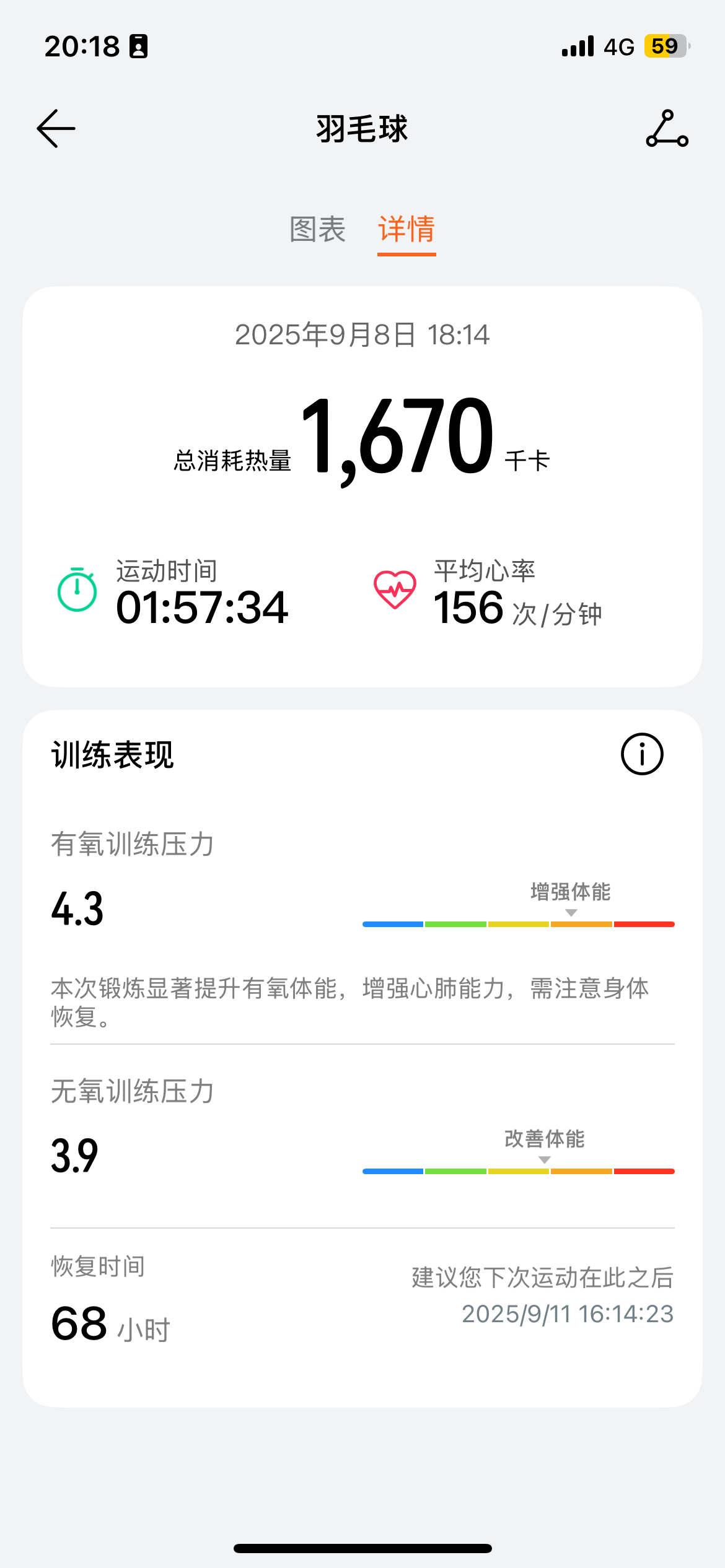
Task: Open the 训练表现 info icon
Action: [642, 754]
